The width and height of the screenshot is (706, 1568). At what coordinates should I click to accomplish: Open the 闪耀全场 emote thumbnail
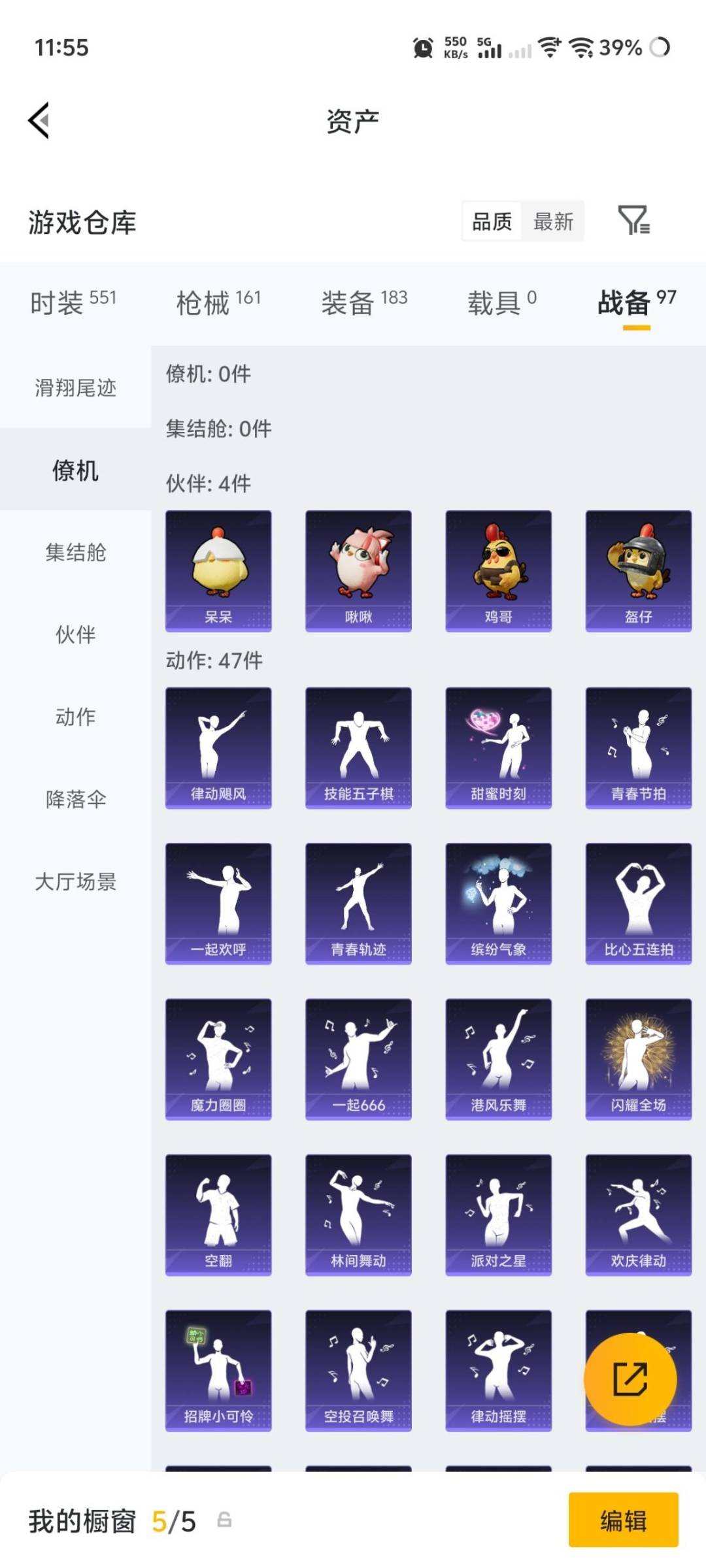point(637,1057)
